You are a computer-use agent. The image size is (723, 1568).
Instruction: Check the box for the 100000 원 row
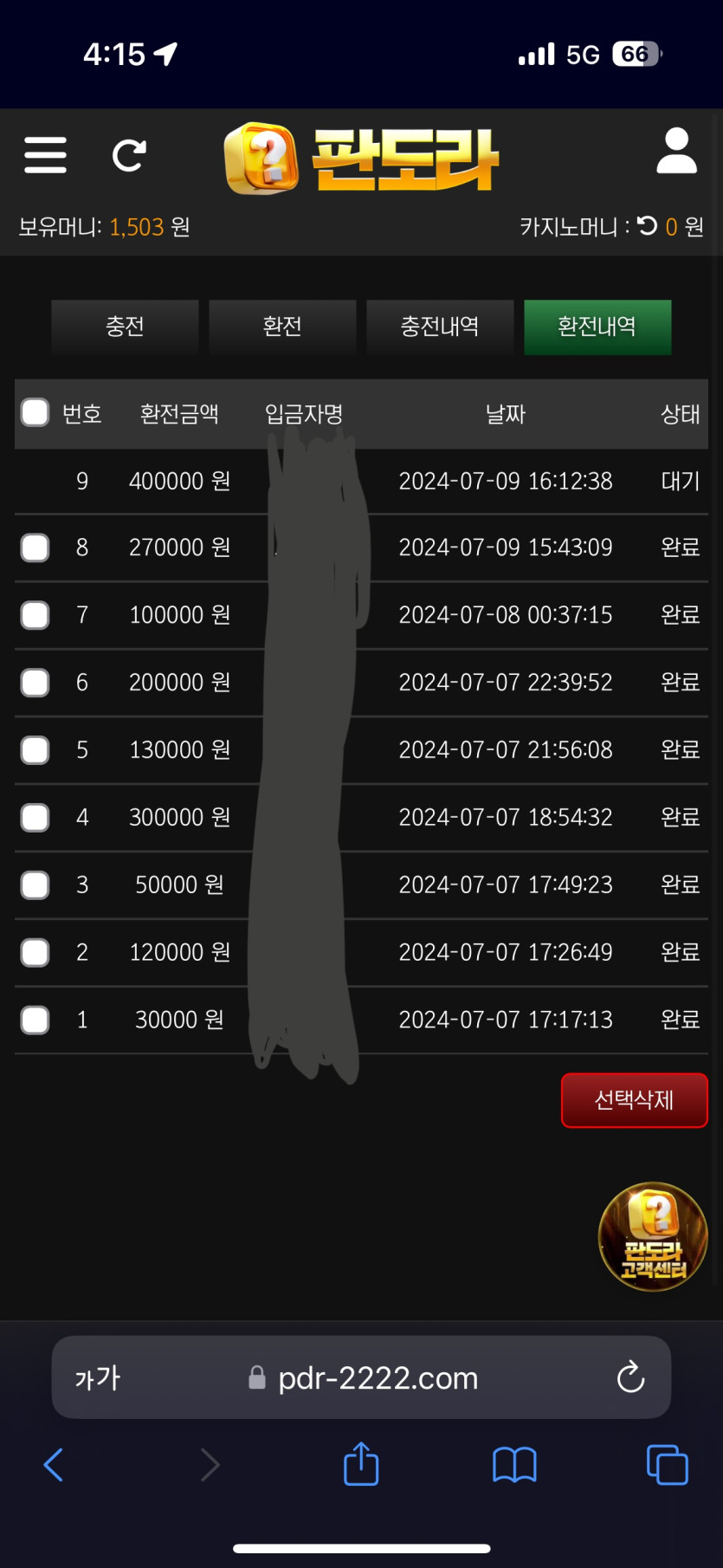(35, 615)
